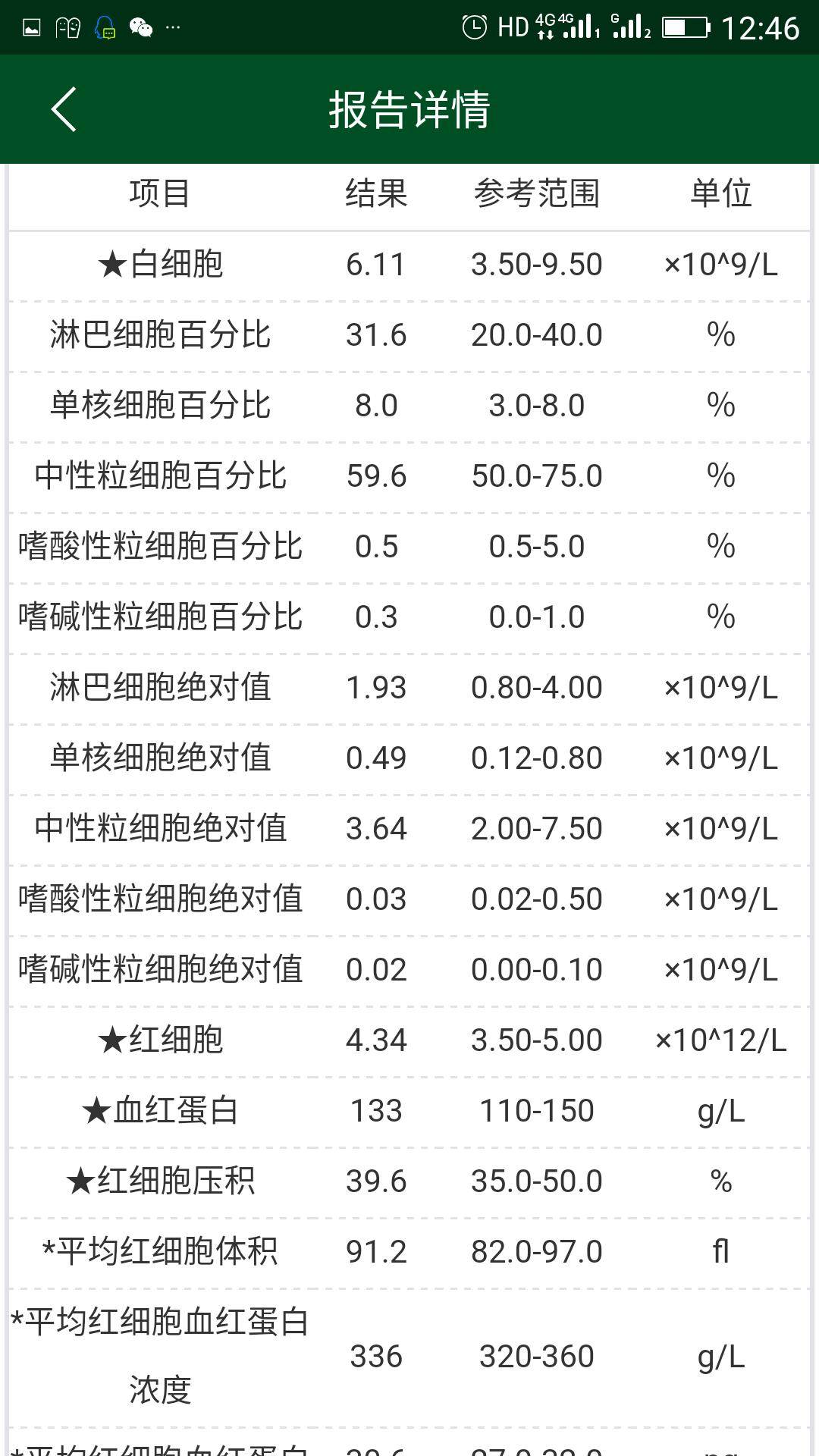This screenshot has width=819, height=1456.
Task: Go back from the 报告详情 page
Action: [x=64, y=109]
